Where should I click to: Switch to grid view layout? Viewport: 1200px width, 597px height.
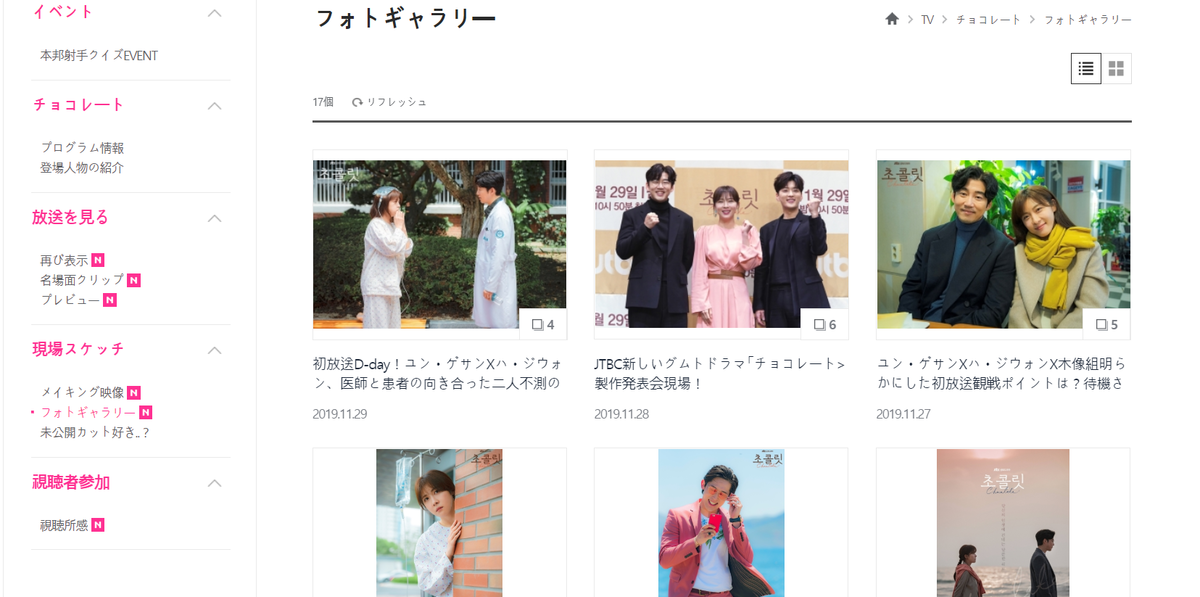[1116, 68]
